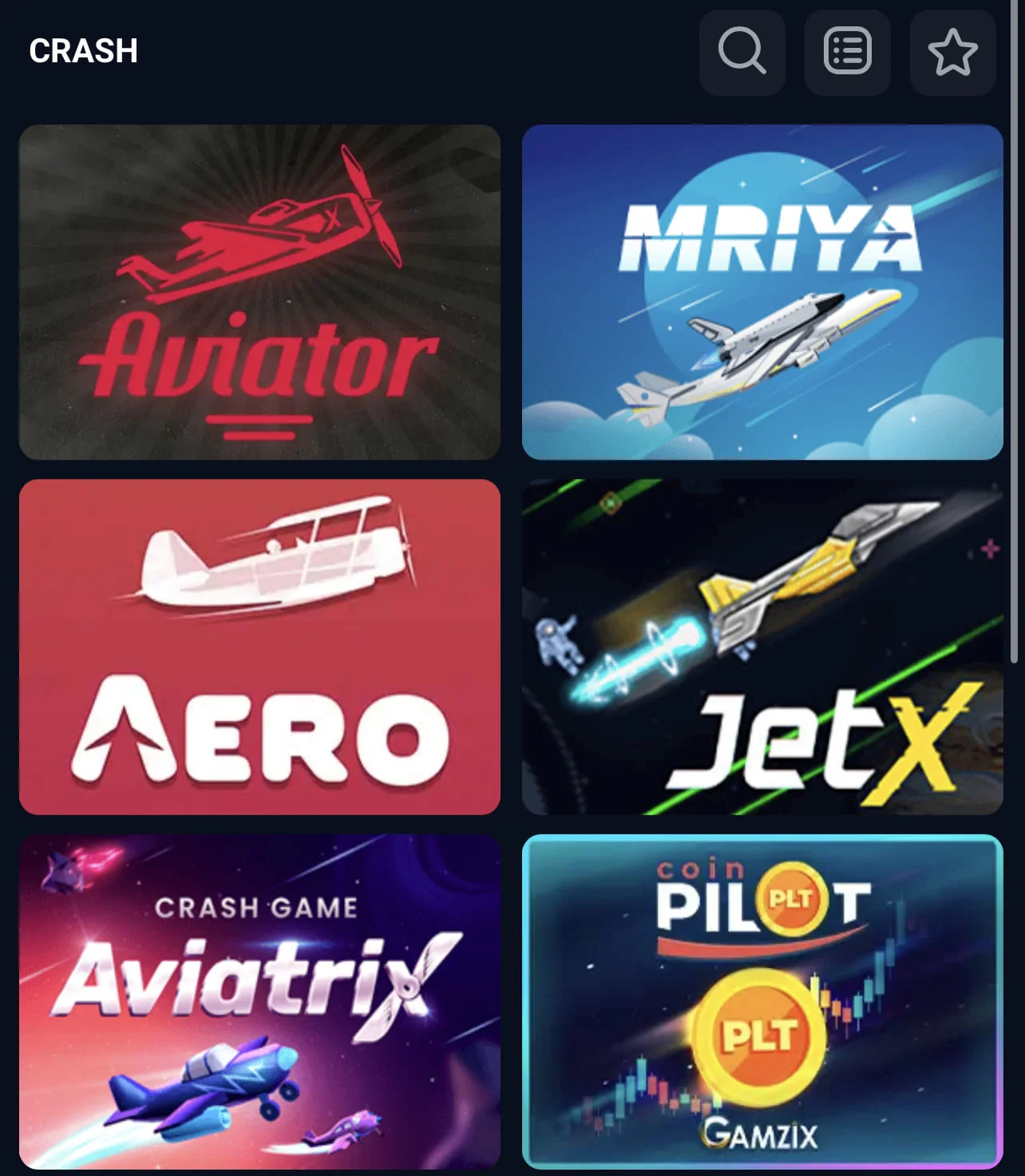Image resolution: width=1025 pixels, height=1176 pixels.
Task: Start the Coin Pilot game by Gamzix
Action: 762,1001
